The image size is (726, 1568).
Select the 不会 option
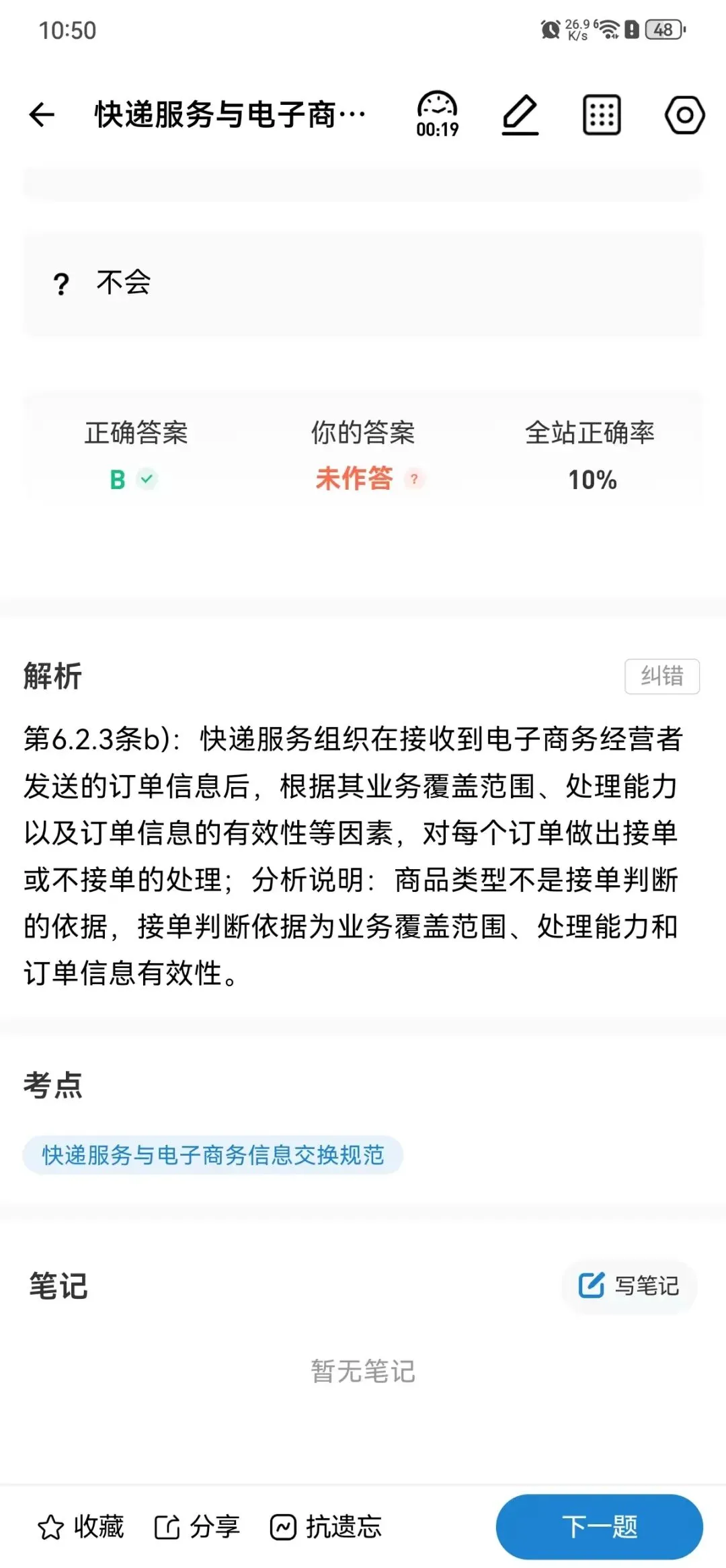363,284
